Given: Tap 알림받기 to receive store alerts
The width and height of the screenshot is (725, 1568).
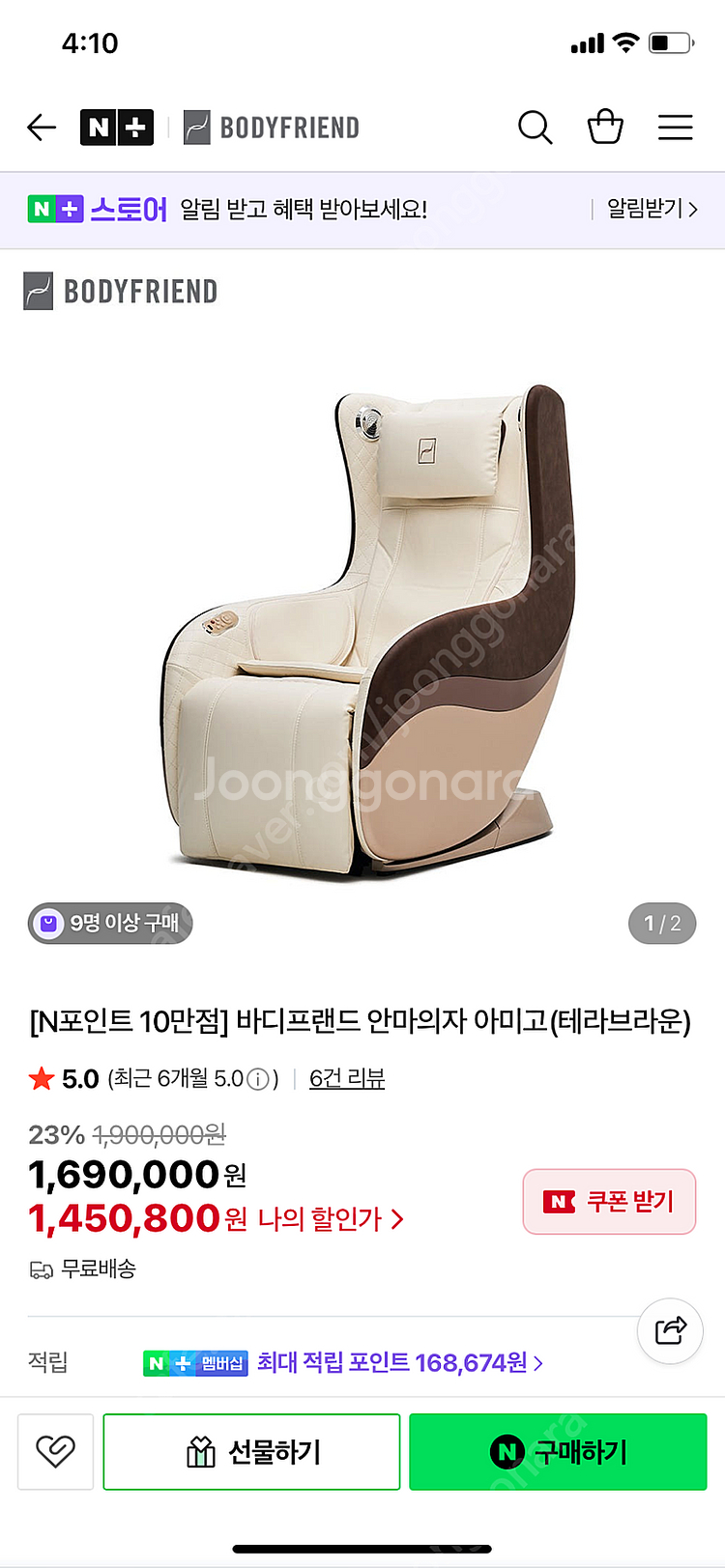Looking at the screenshot, I should pyautogui.click(x=652, y=209).
